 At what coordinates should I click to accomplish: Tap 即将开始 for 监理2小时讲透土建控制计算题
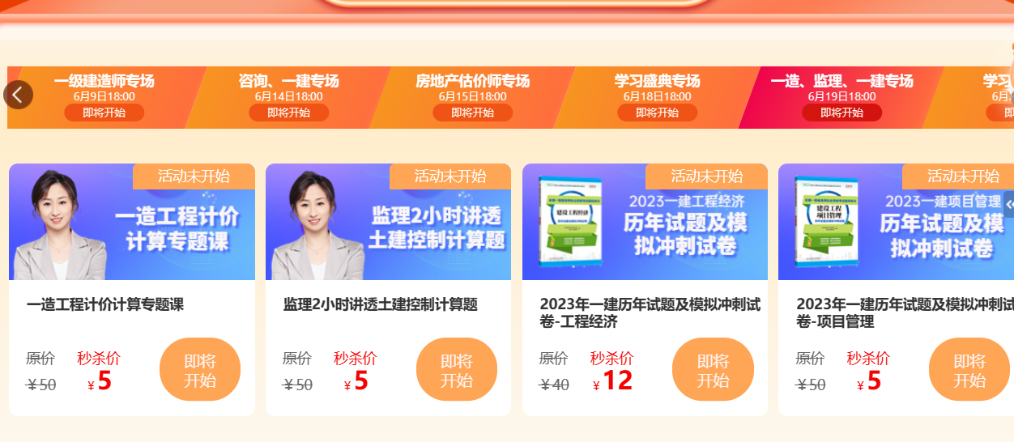(456, 370)
